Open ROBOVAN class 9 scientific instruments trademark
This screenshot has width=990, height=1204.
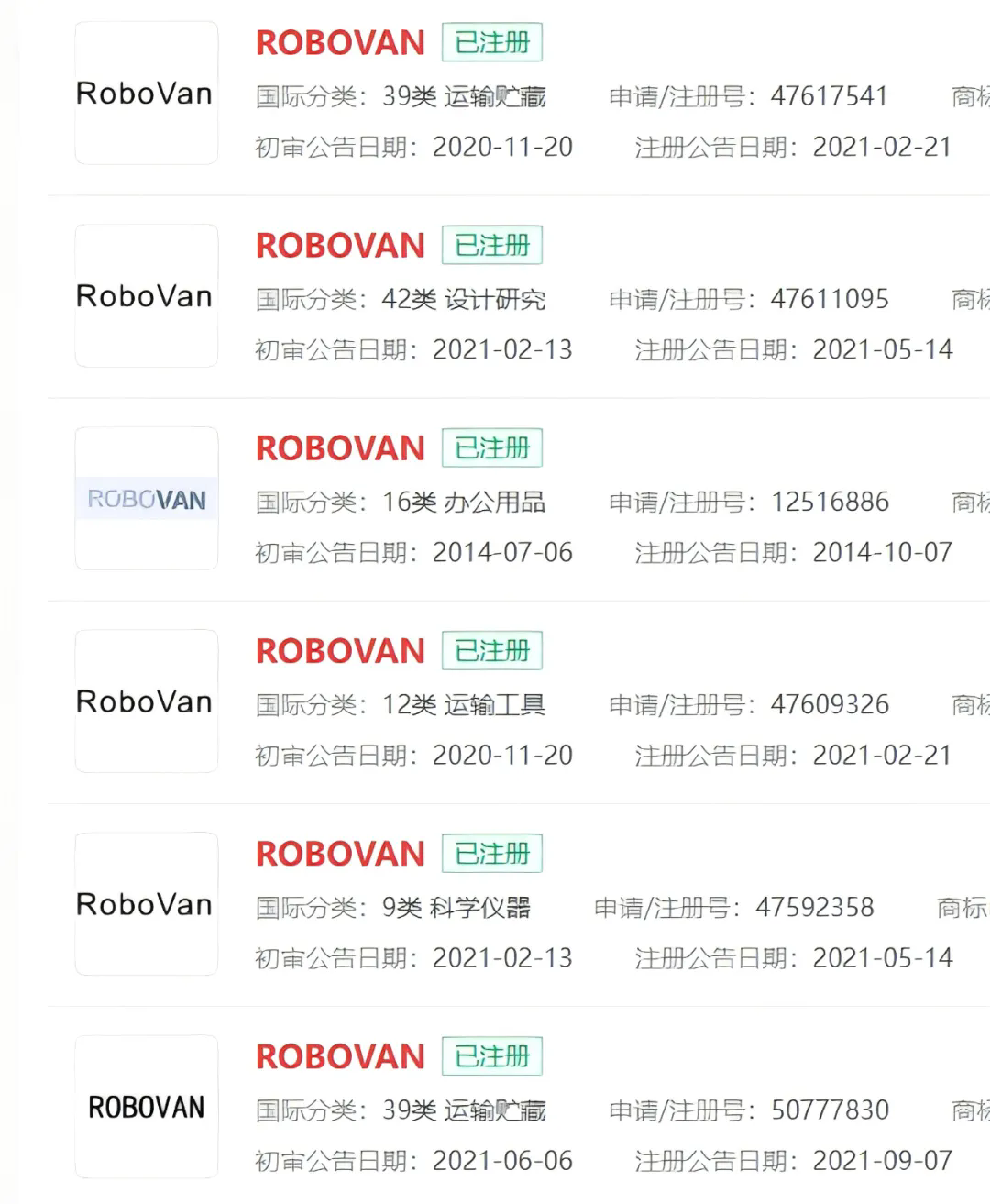[x=340, y=854]
